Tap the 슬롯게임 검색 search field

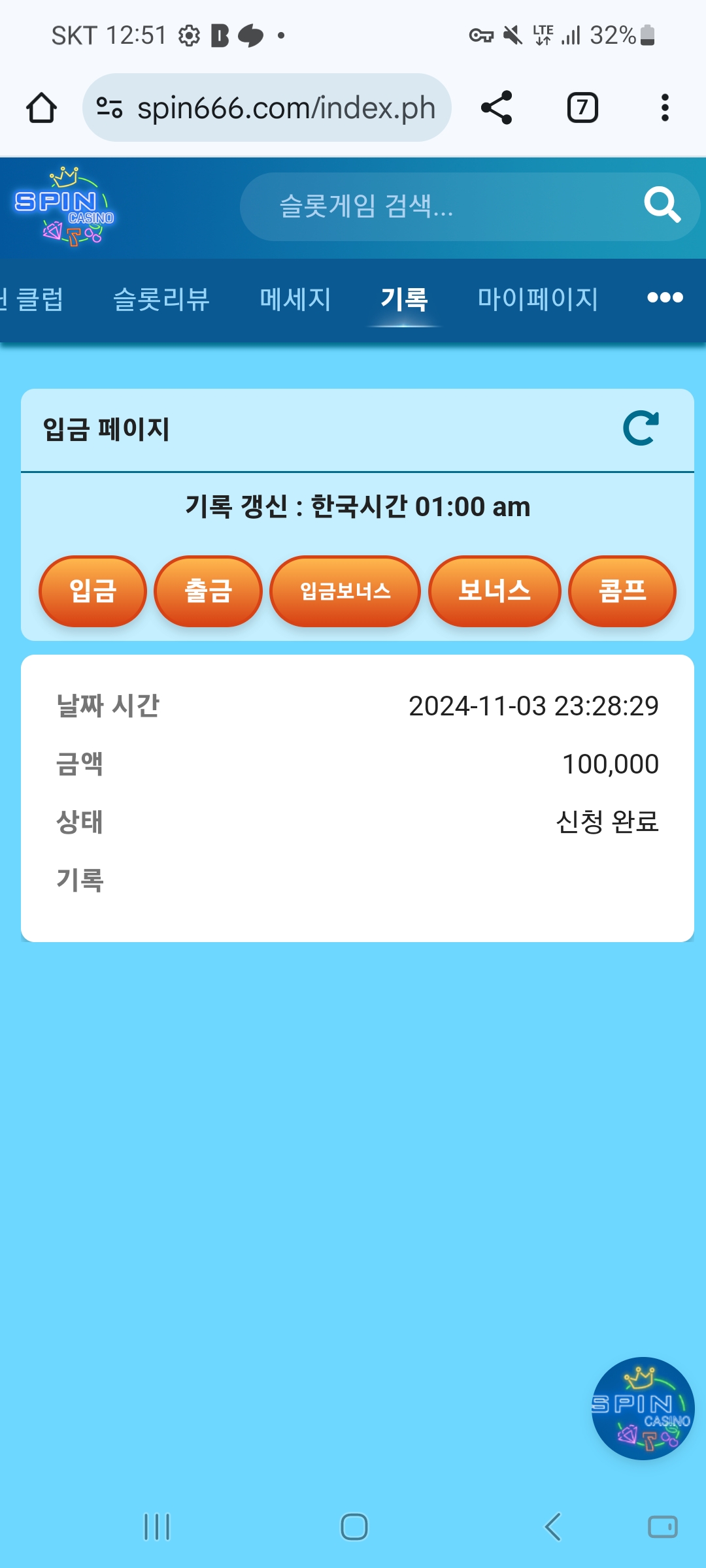[431, 206]
